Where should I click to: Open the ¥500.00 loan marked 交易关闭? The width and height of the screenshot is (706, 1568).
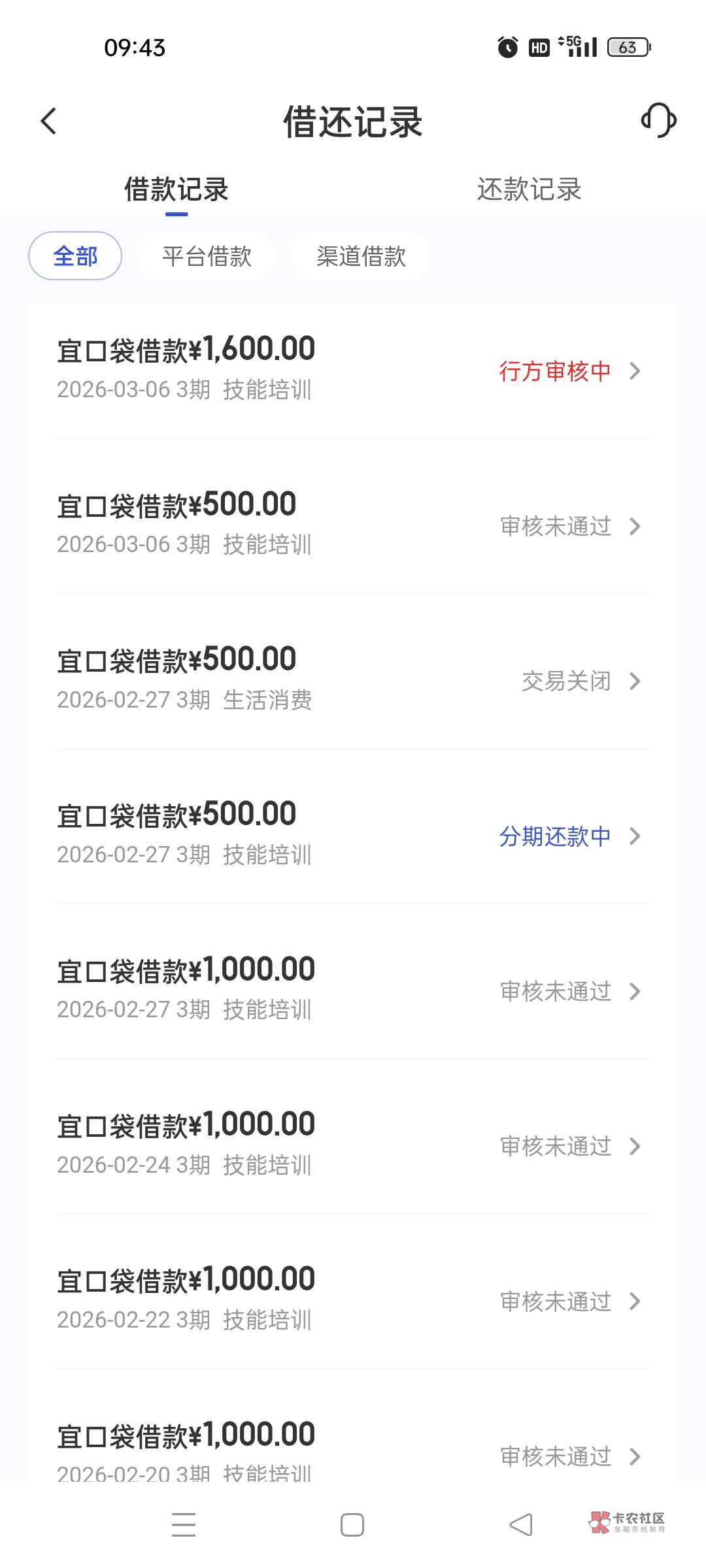[x=353, y=679]
